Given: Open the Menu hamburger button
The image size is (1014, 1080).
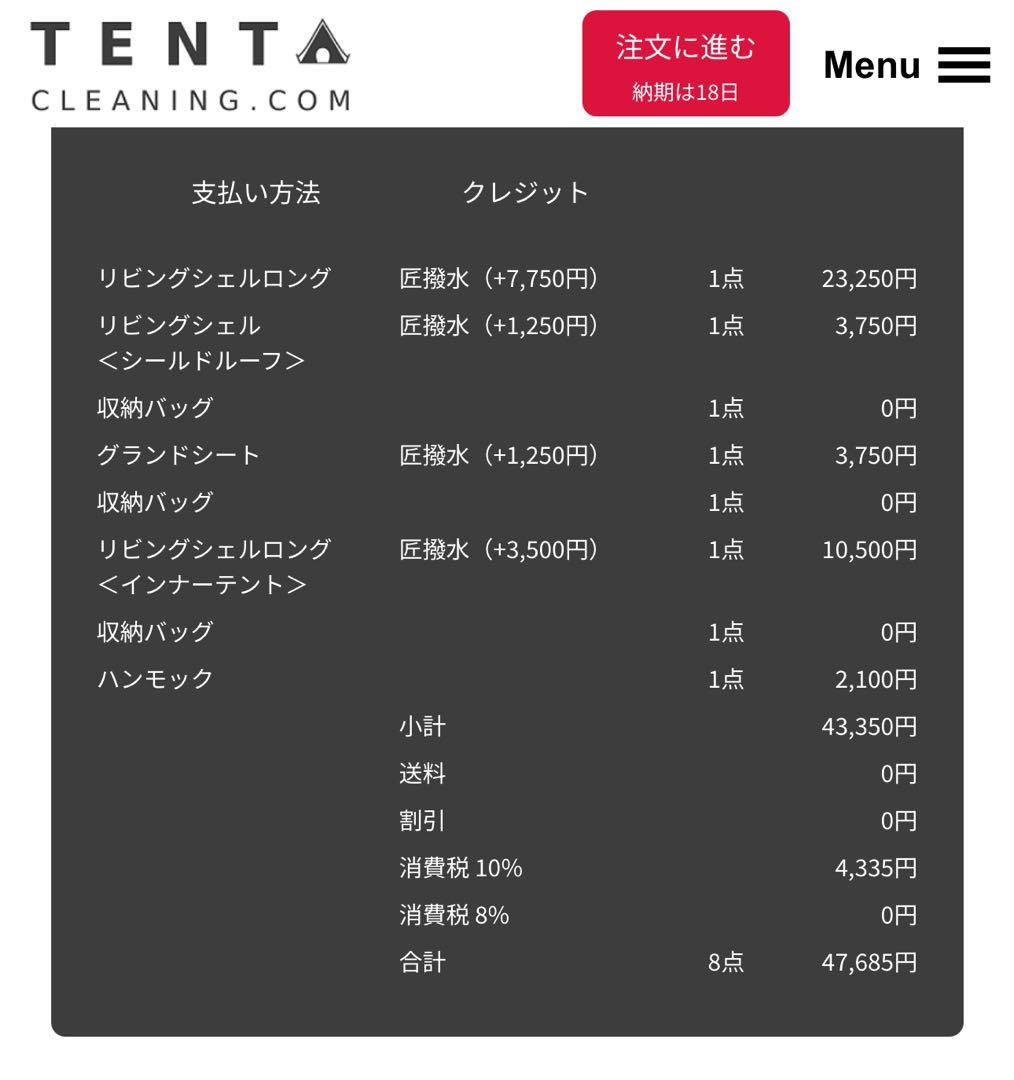Looking at the screenshot, I should 906,65.
